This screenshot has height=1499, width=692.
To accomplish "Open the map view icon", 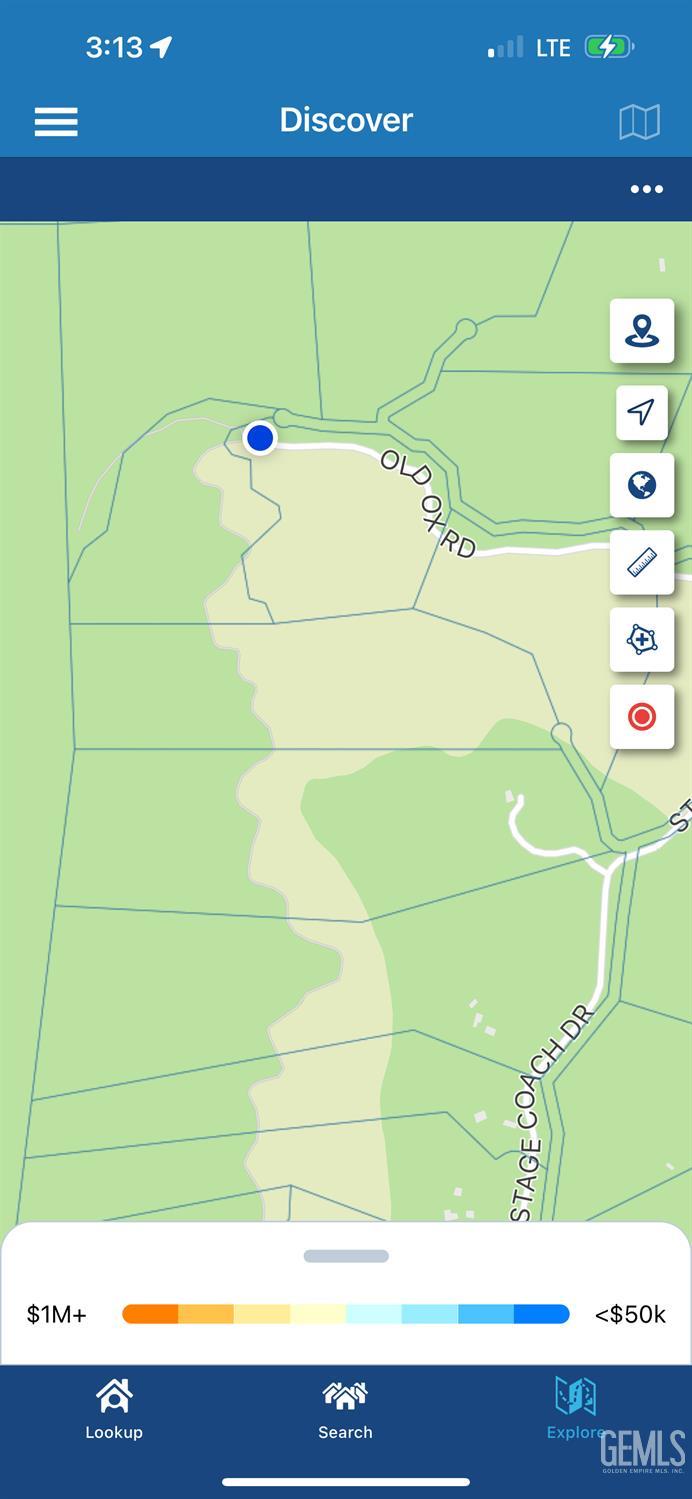I will tap(640, 122).
